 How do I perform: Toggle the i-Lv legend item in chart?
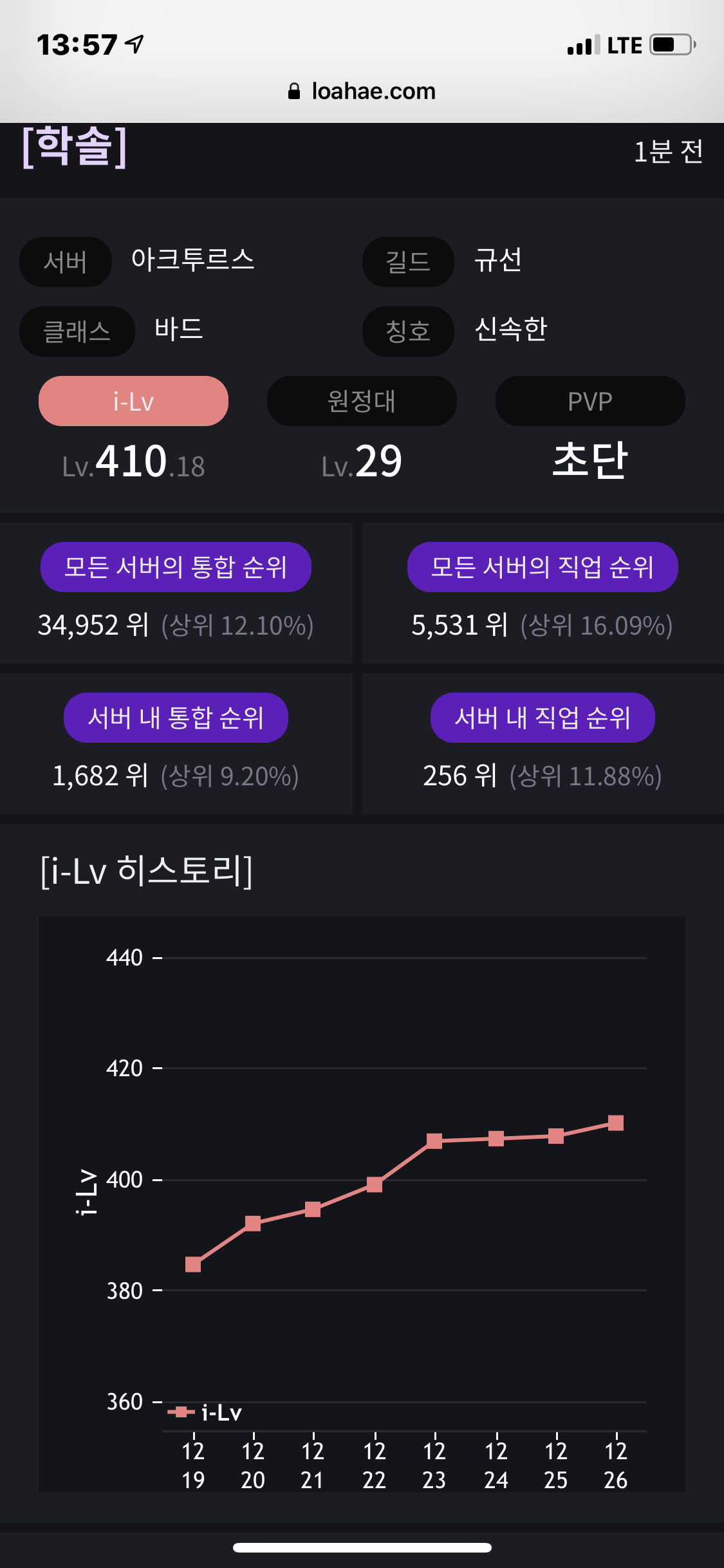[x=205, y=1412]
